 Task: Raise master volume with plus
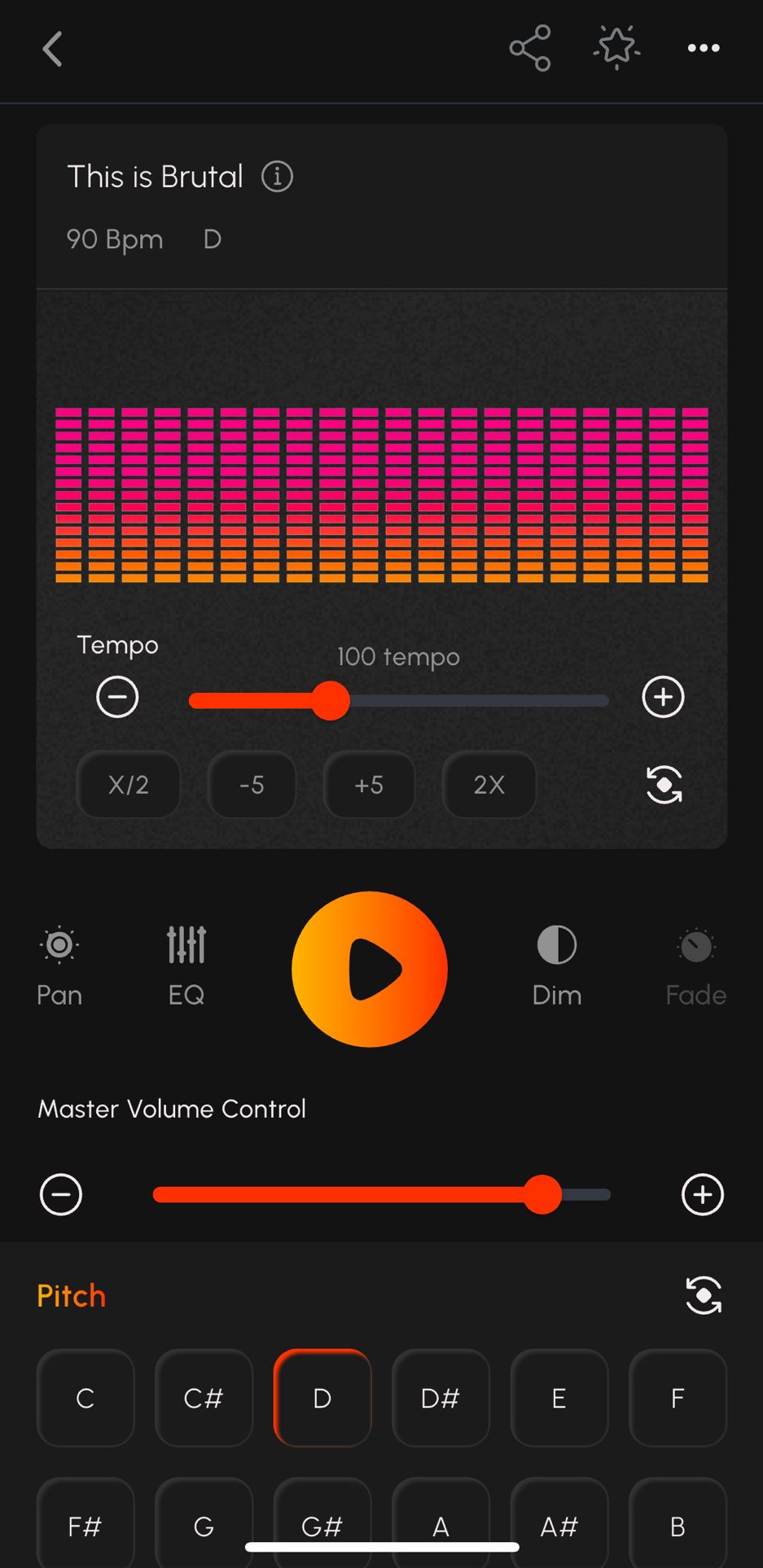702,1194
